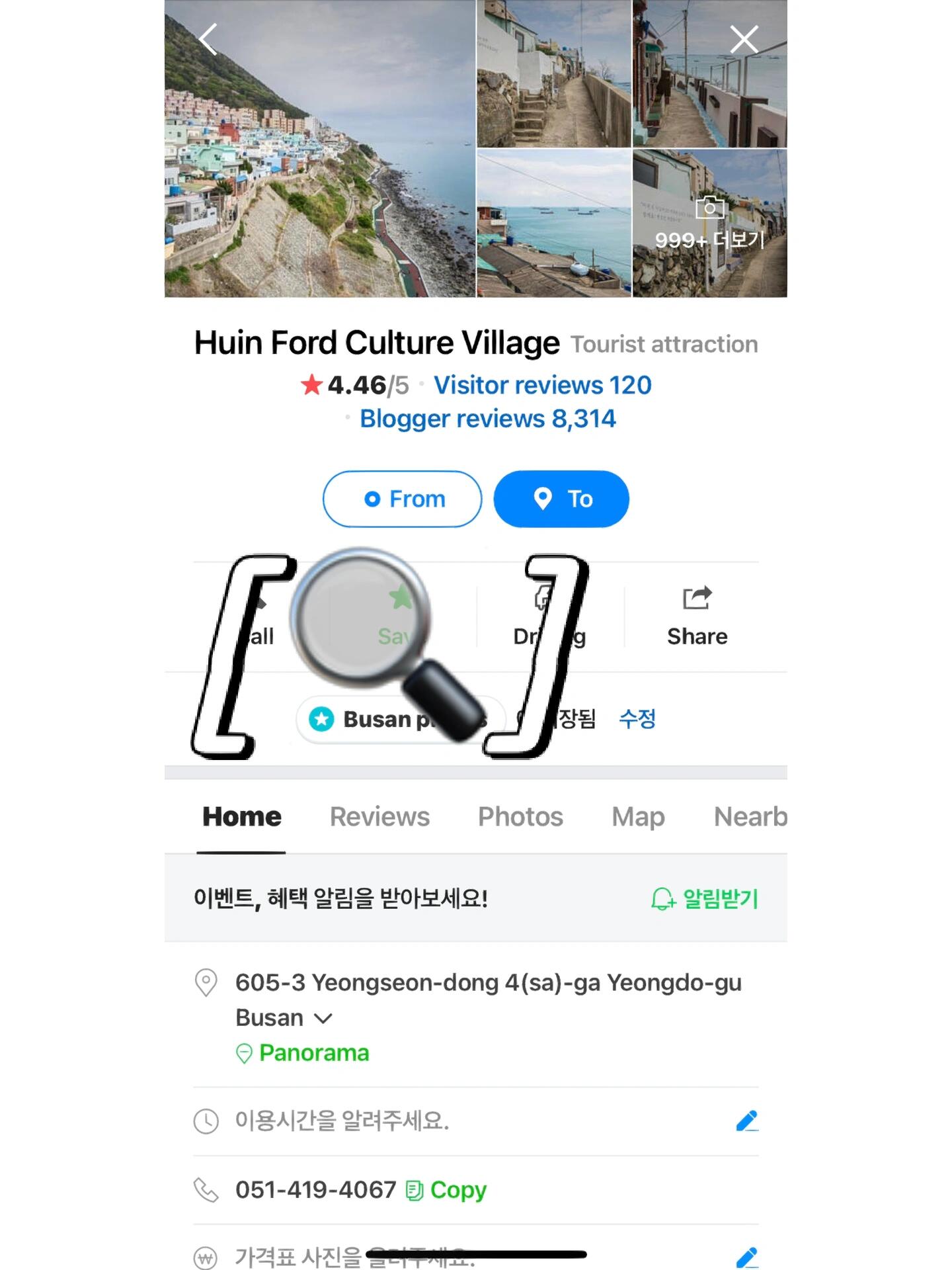Open Blogger reviews 8,314

coord(487,419)
